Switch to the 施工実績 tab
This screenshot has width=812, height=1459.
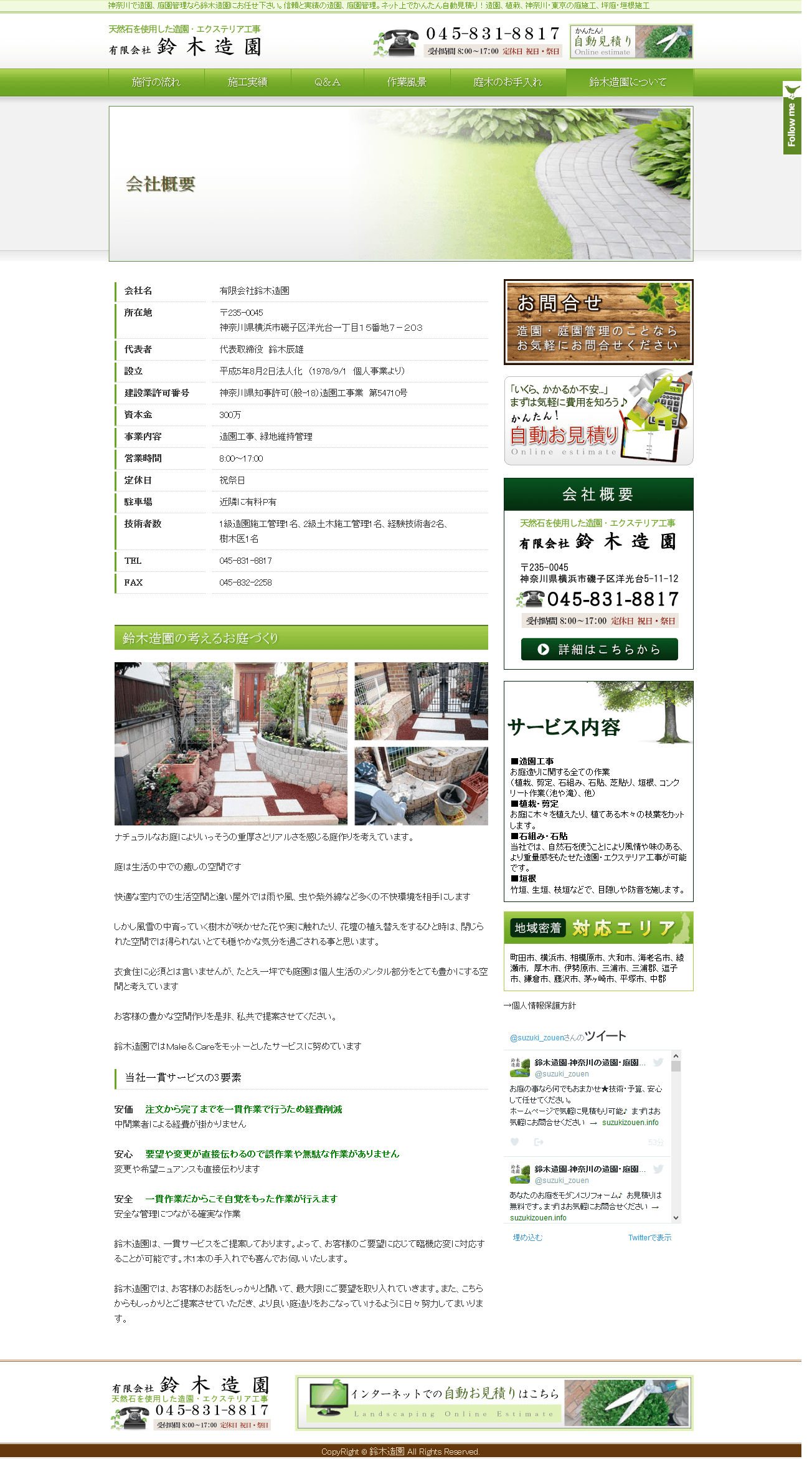tap(247, 82)
